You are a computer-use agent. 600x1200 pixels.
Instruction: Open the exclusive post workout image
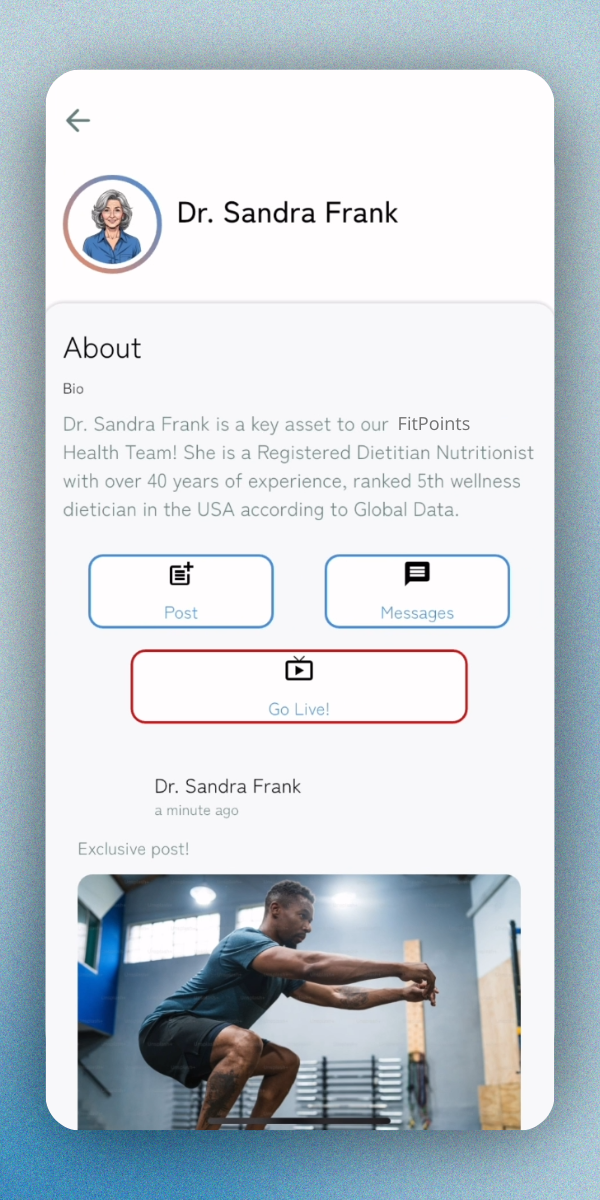click(299, 1000)
